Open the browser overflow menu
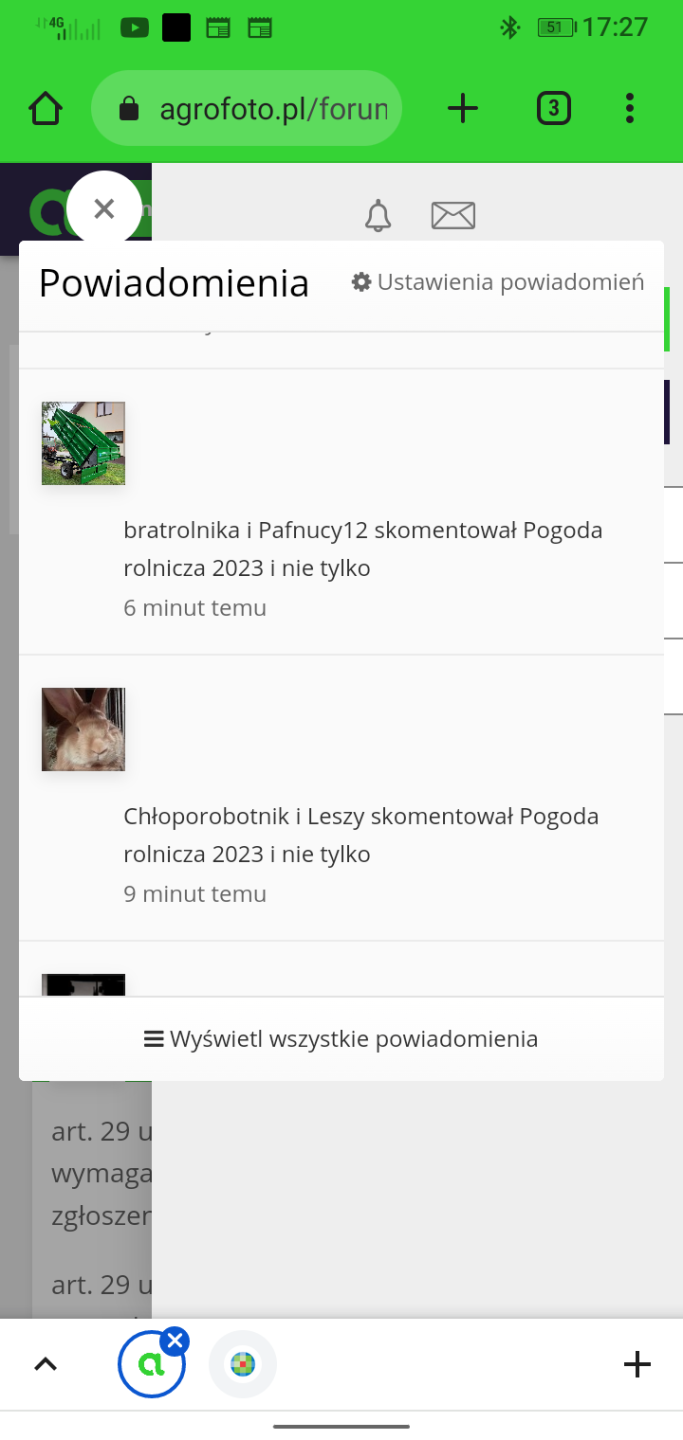 629,108
